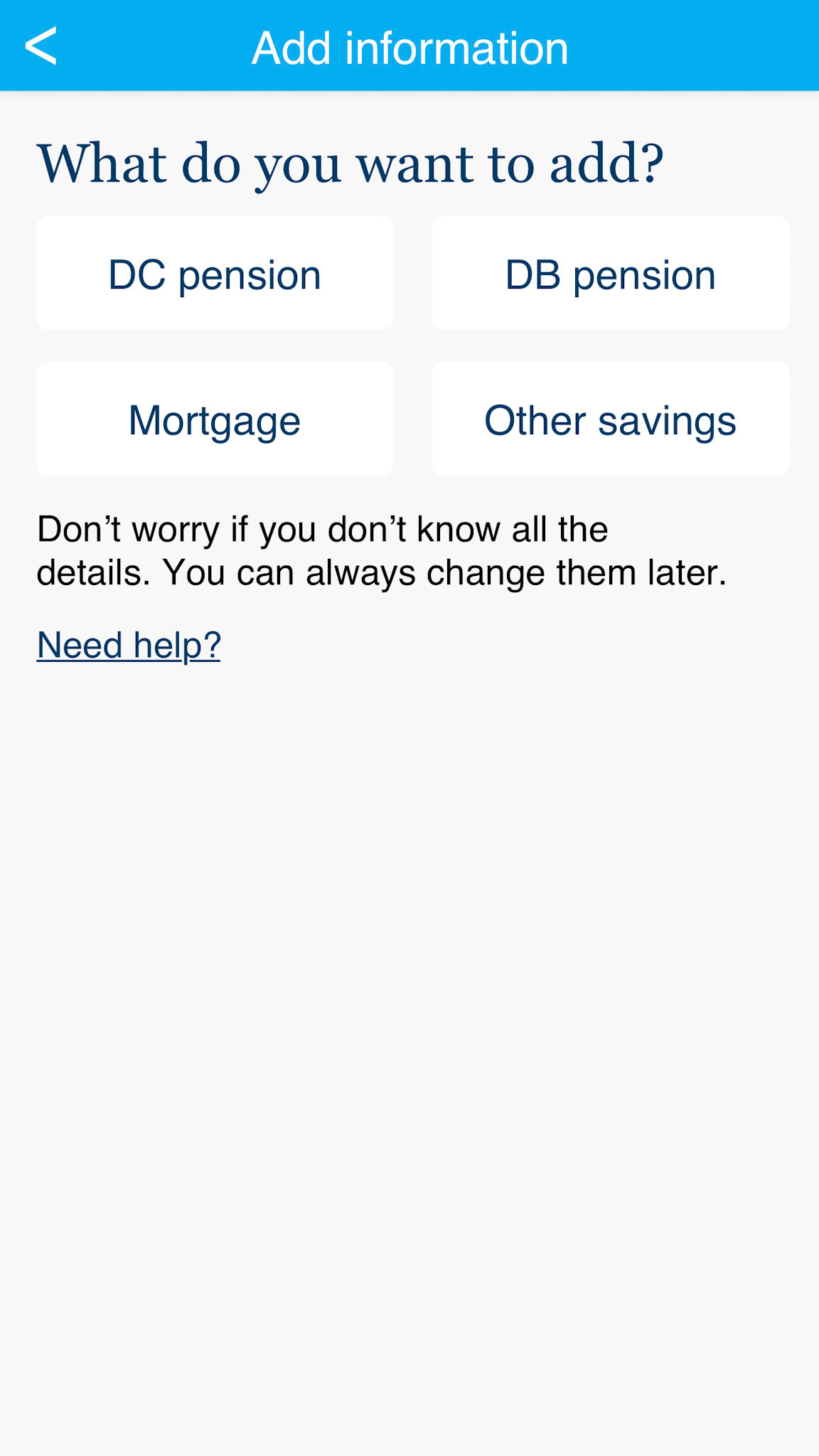The width and height of the screenshot is (819, 1456).
Task: Go back using the header arrow
Action: click(x=41, y=46)
